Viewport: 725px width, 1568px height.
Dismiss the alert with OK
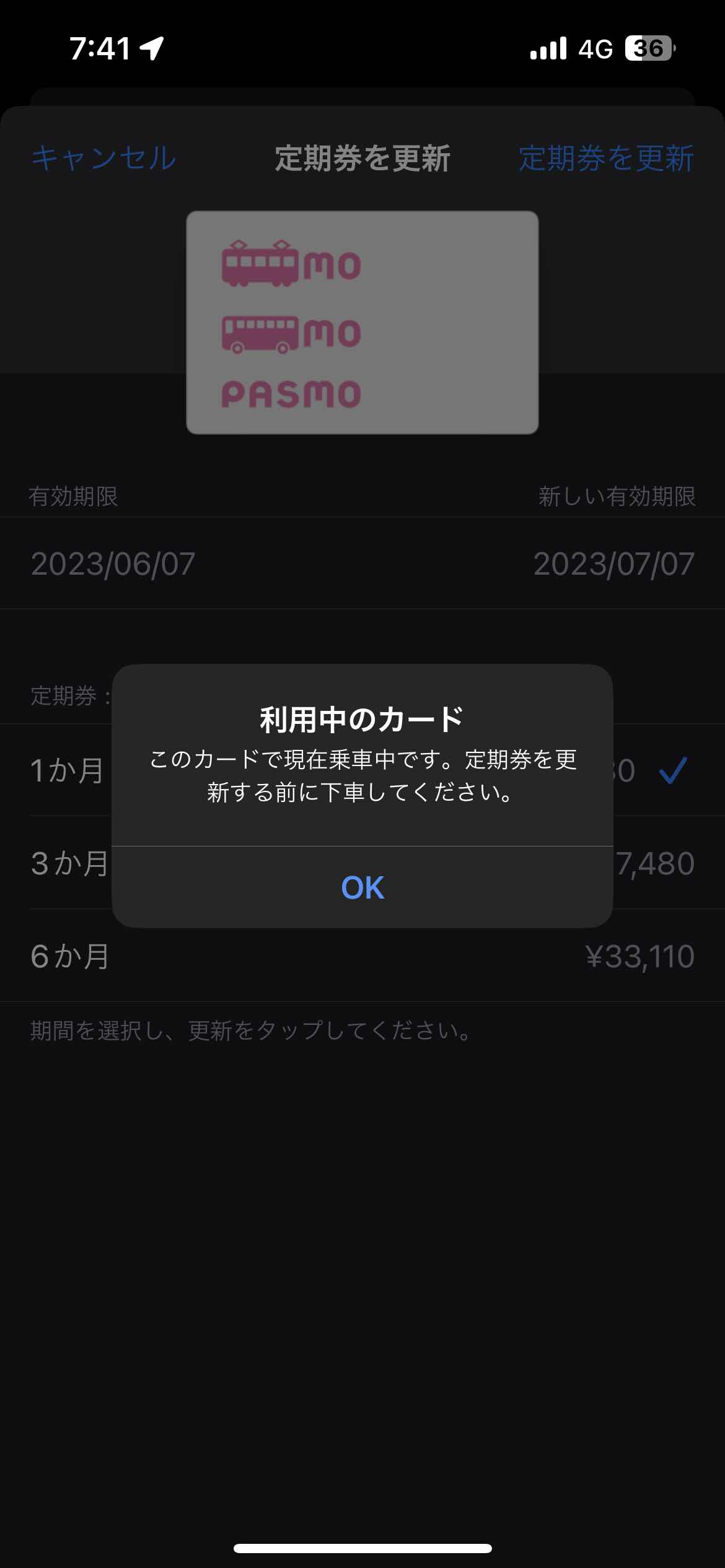click(362, 887)
